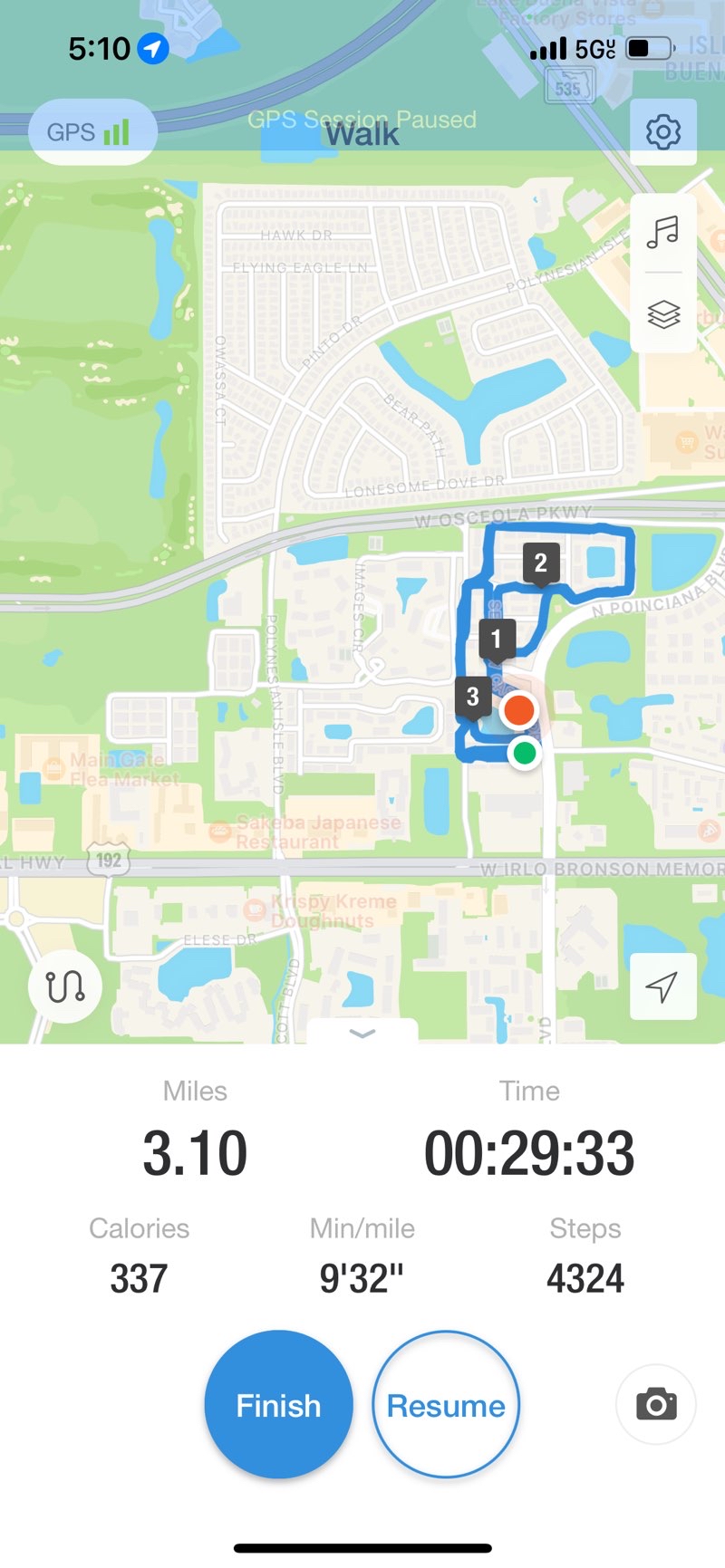Open the settings gear icon
This screenshot has height=1568, width=725.
click(662, 132)
